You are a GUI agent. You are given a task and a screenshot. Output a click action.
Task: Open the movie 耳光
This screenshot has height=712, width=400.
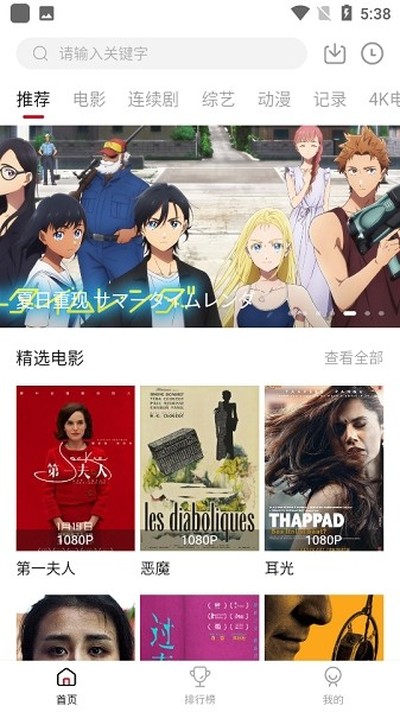324,481
